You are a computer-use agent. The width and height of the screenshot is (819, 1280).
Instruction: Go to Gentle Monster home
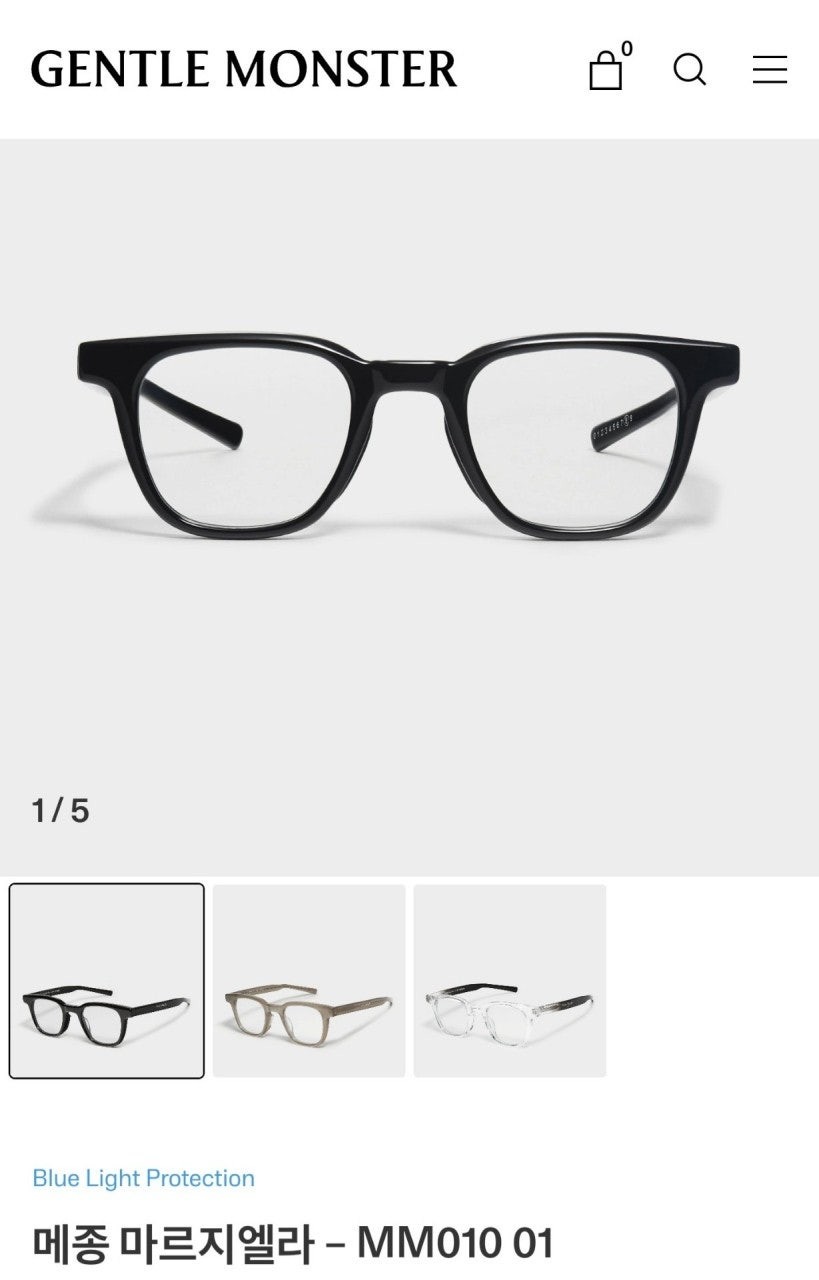click(244, 70)
